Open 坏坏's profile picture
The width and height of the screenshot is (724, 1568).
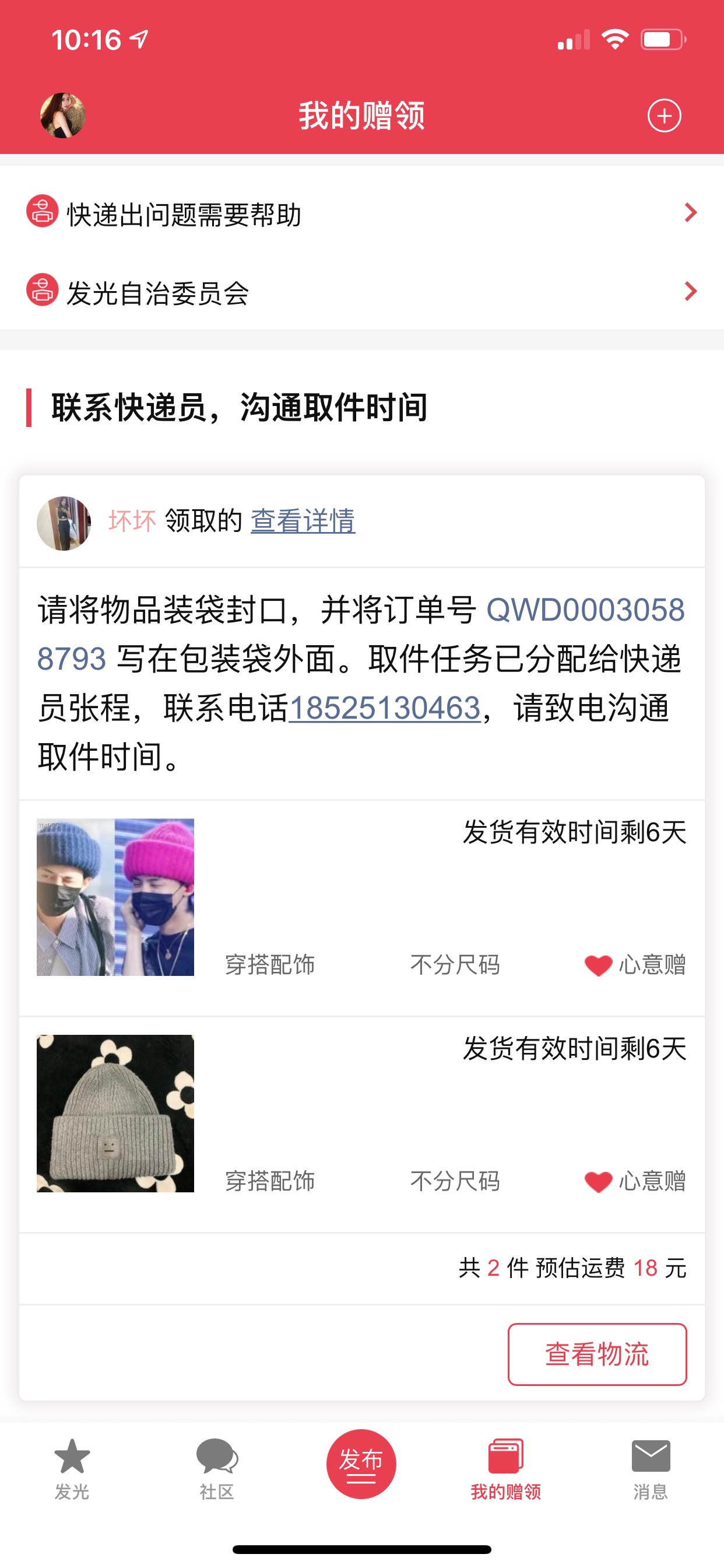pyautogui.click(x=64, y=523)
